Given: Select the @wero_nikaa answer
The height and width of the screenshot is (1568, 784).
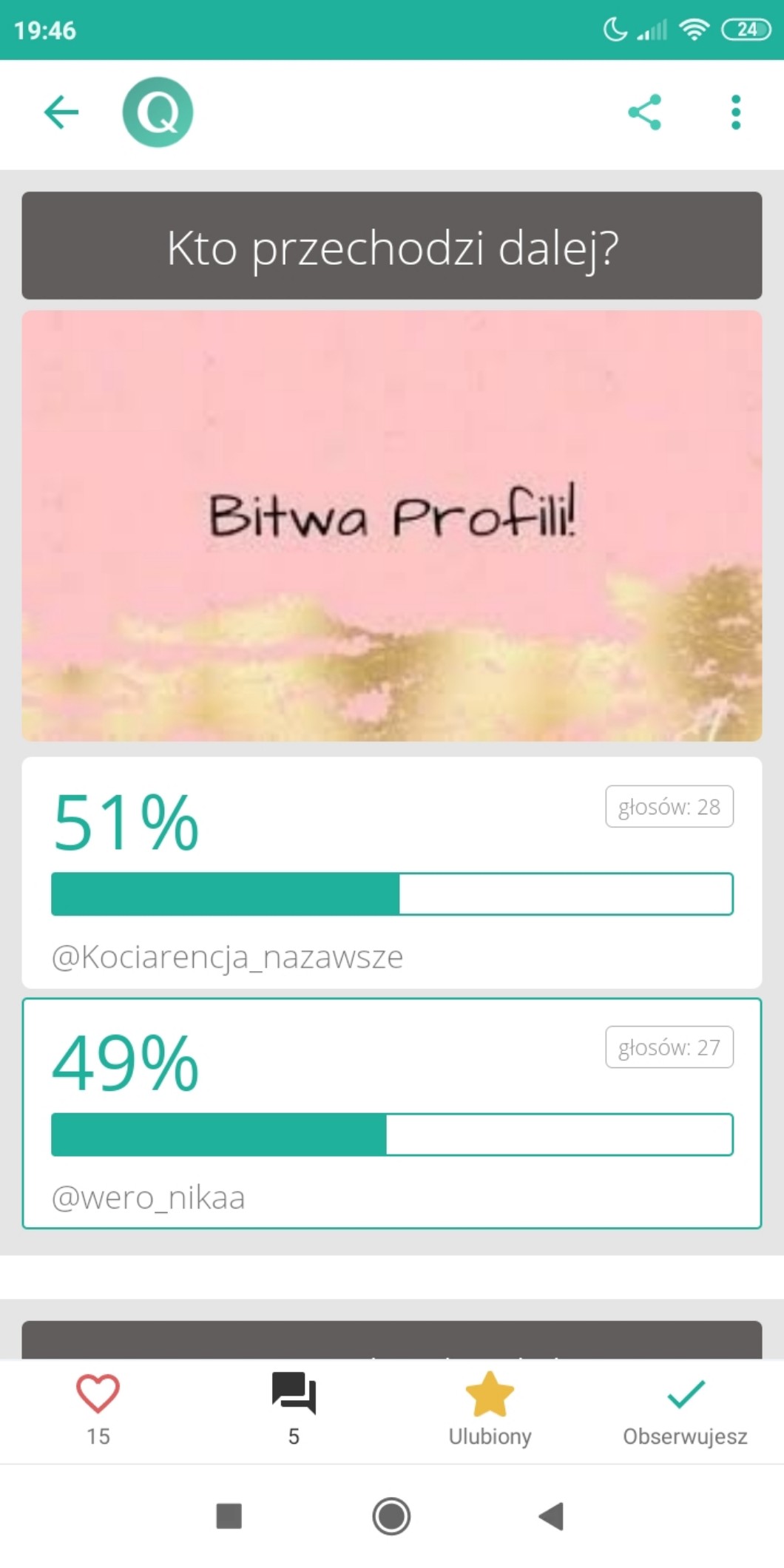Looking at the screenshot, I should (391, 1113).
